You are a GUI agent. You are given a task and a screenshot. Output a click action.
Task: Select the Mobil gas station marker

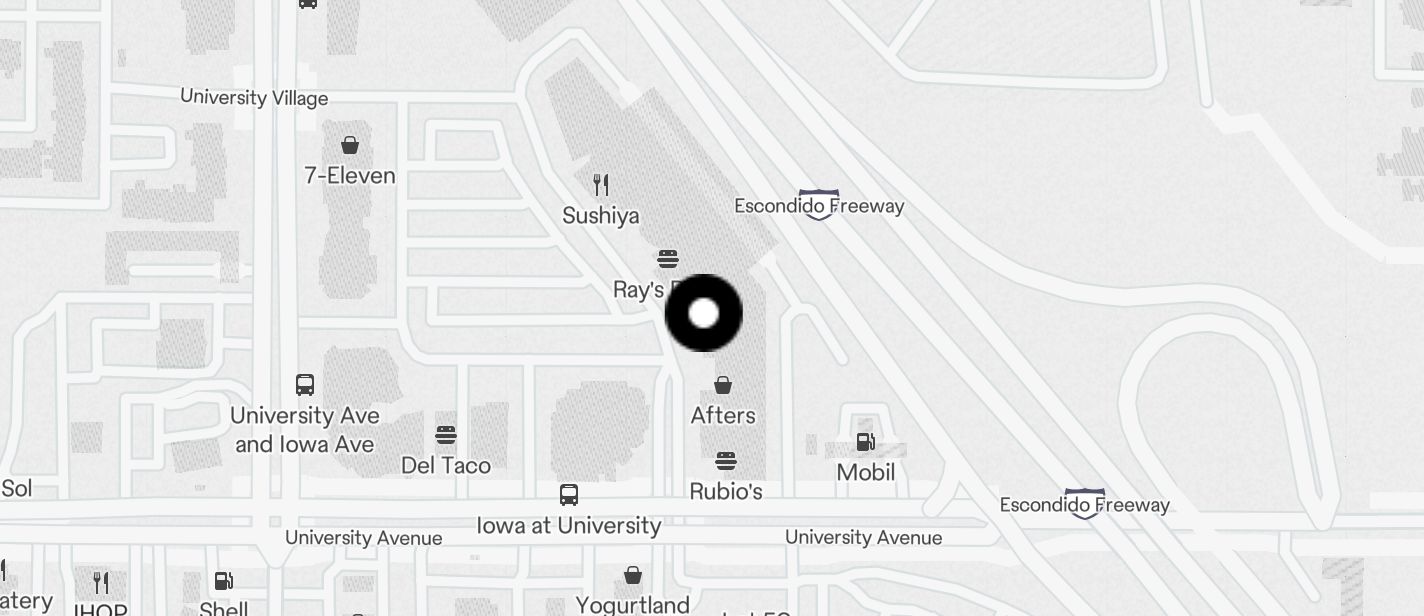point(865,442)
